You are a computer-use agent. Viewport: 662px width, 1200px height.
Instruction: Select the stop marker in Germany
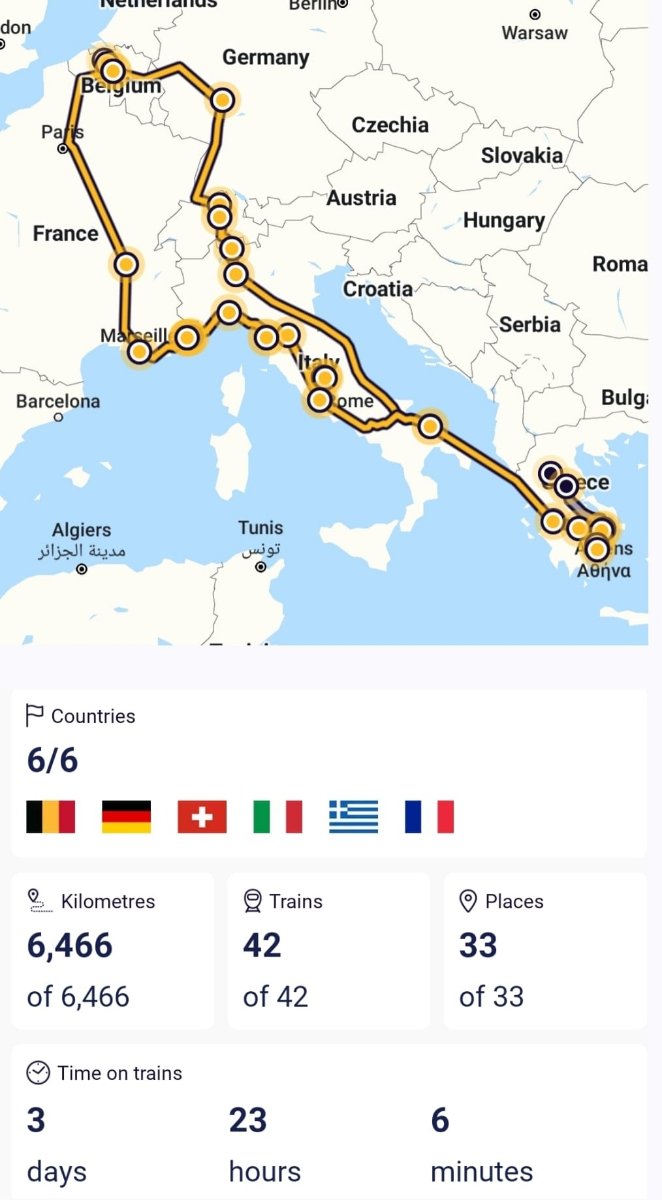pyautogui.click(x=222, y=101)
